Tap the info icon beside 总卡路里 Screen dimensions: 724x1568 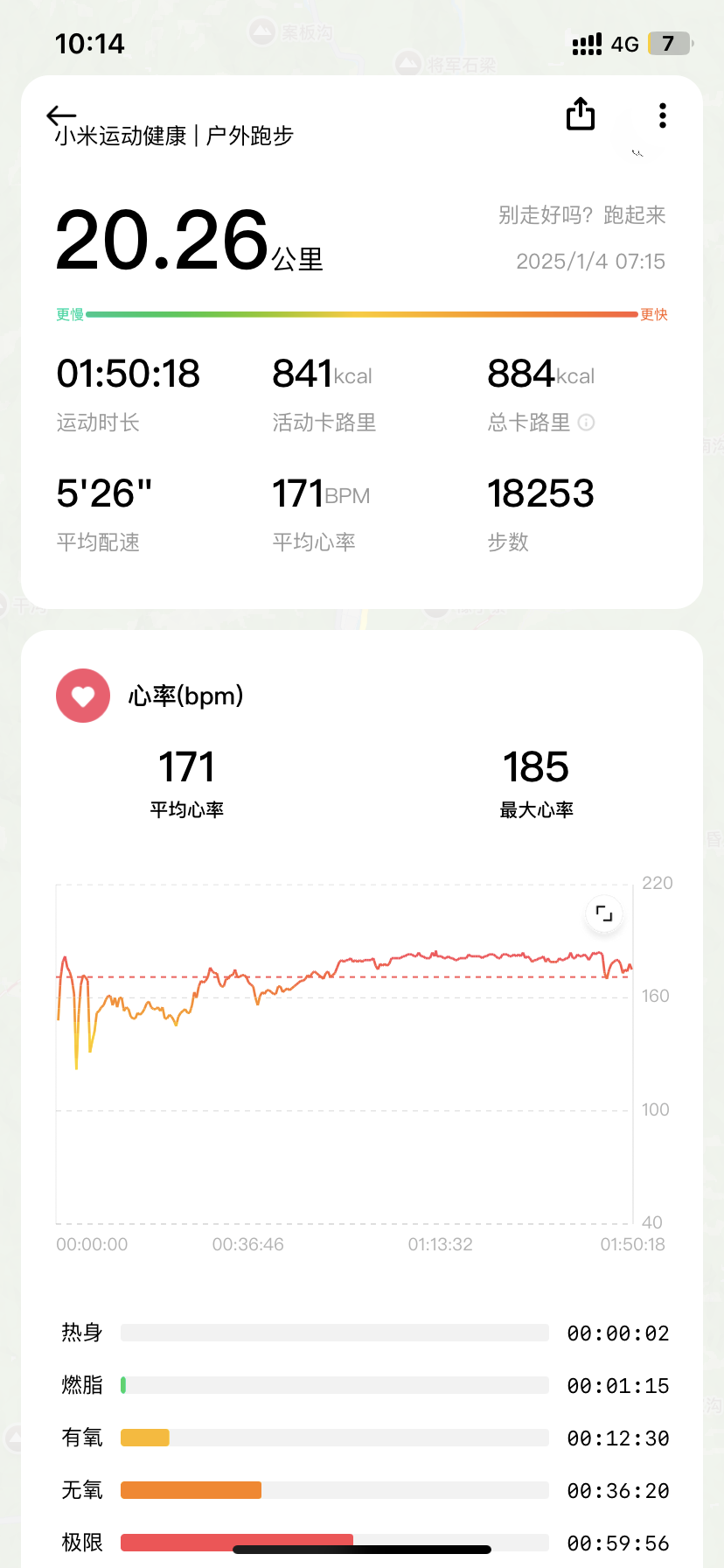587,423
